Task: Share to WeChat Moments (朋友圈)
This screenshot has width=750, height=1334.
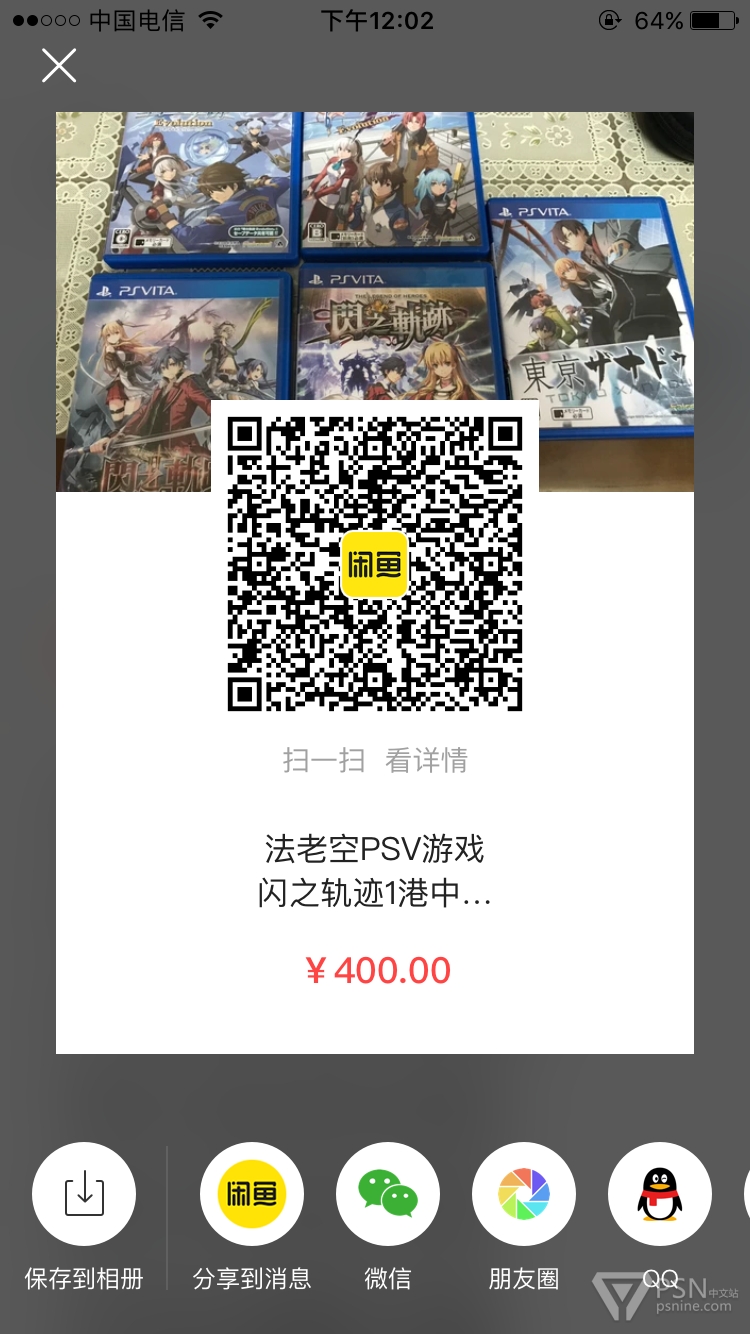Action: 523,1194
